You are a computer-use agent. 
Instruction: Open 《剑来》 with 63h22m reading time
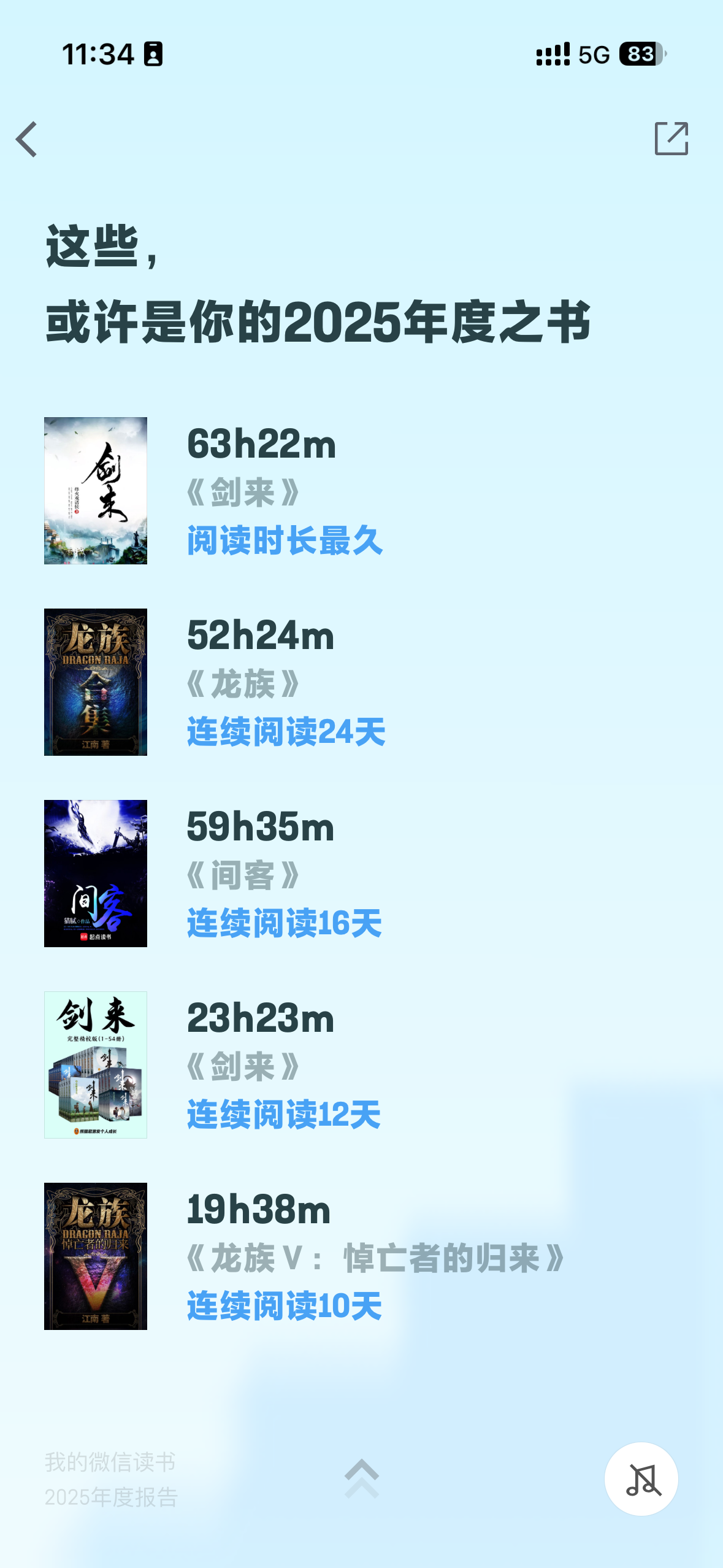96,491
